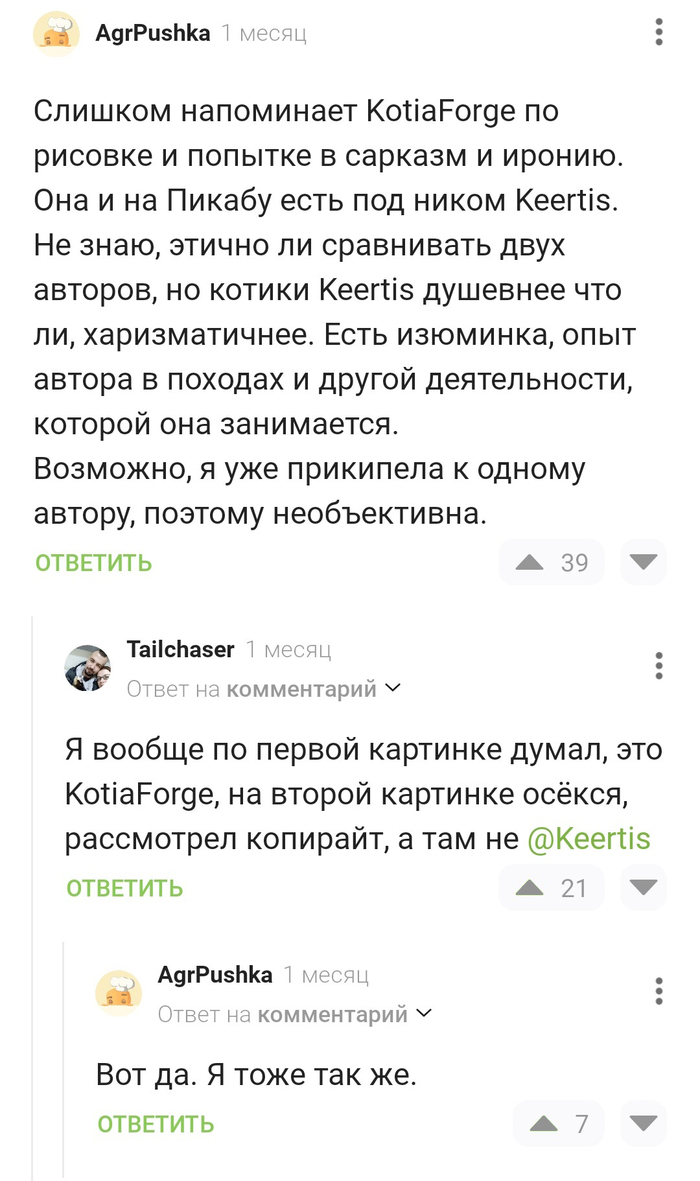700x1181 pixels.
Task: Reply to AgrPushka's comment about KotiaForge
Action: click(94, 563)
